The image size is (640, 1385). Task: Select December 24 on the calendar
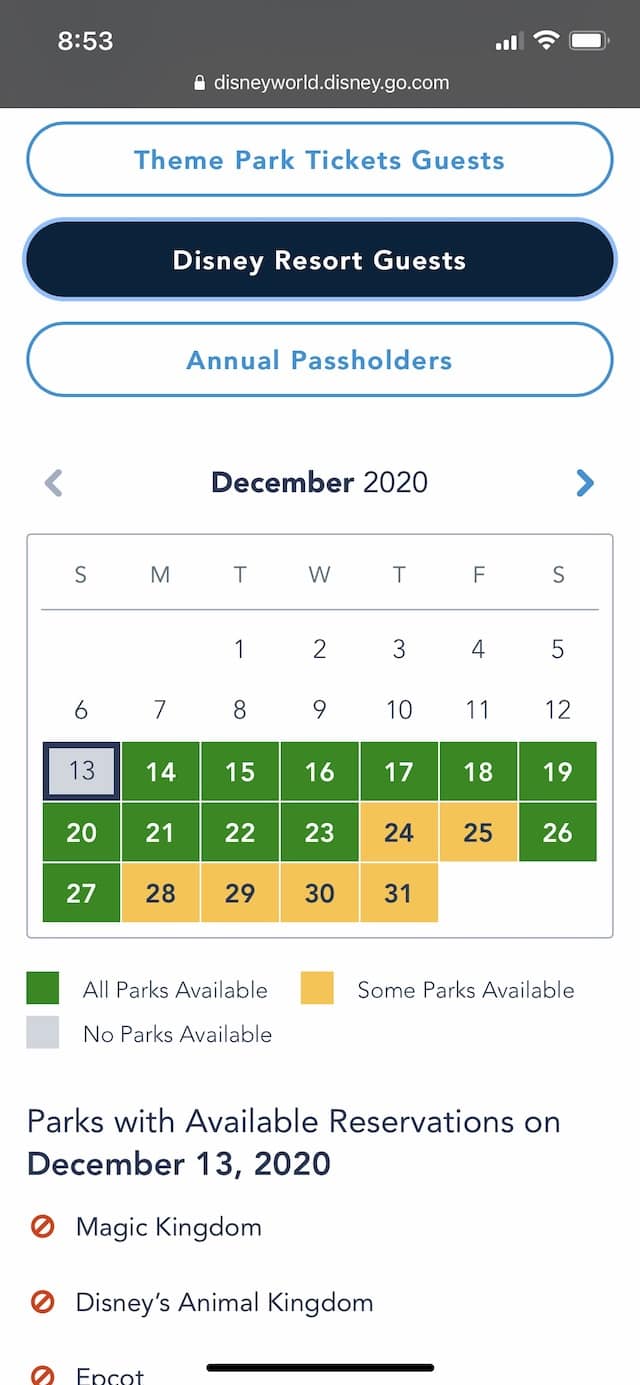click(x=399, y=832)
